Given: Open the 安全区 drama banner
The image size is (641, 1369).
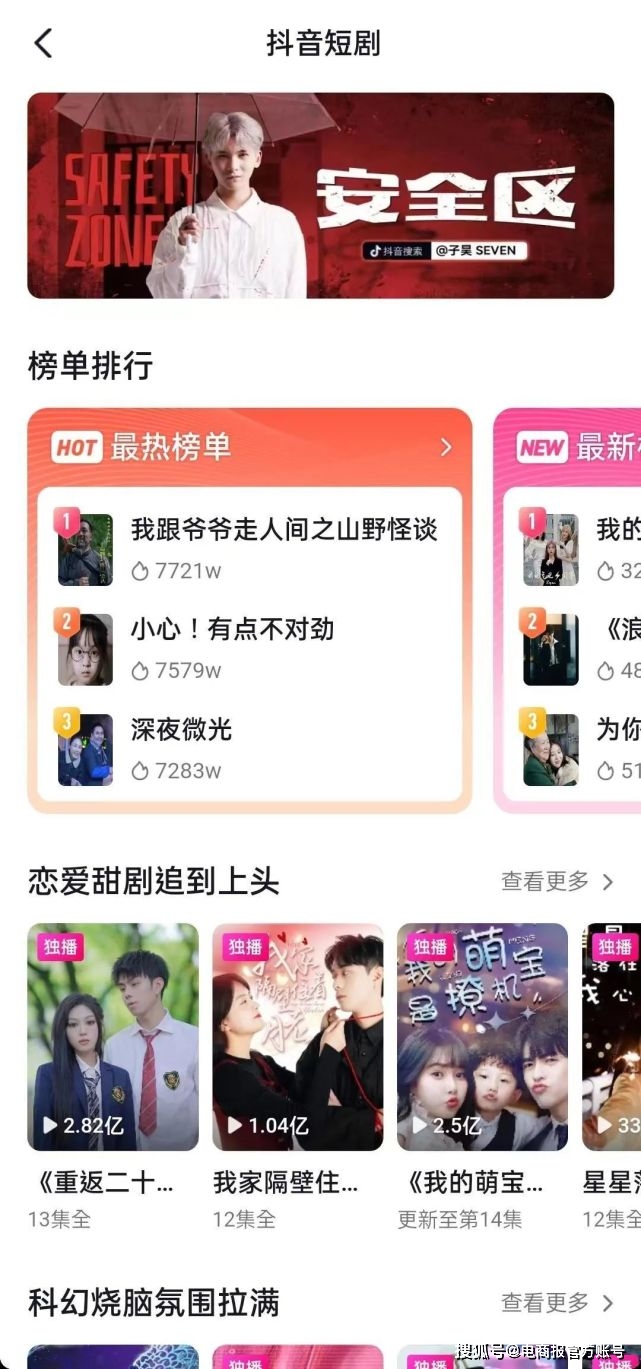Looking at the screenshot, I should 320,196.
